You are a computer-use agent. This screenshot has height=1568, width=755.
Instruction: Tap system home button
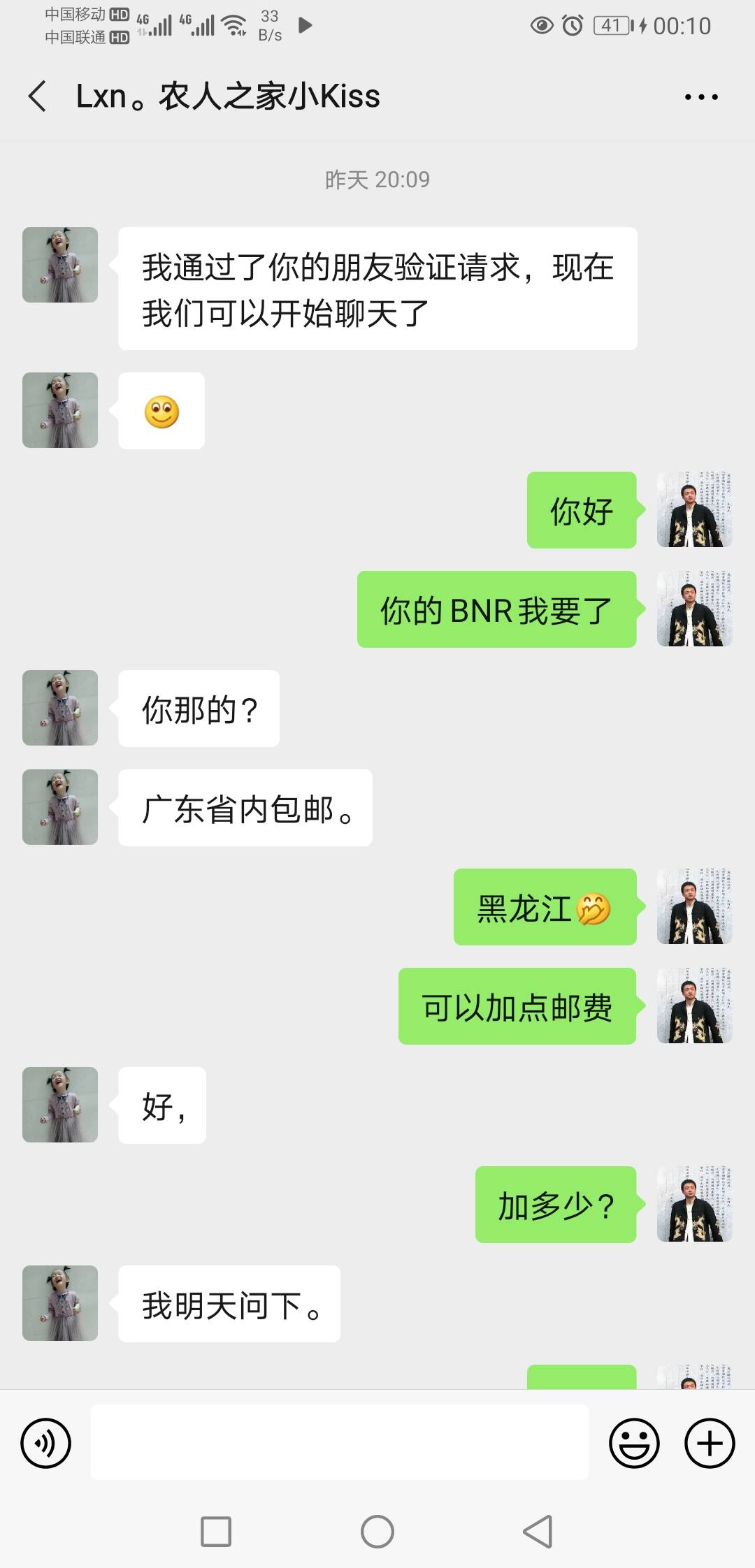(x=377, y=1532)
